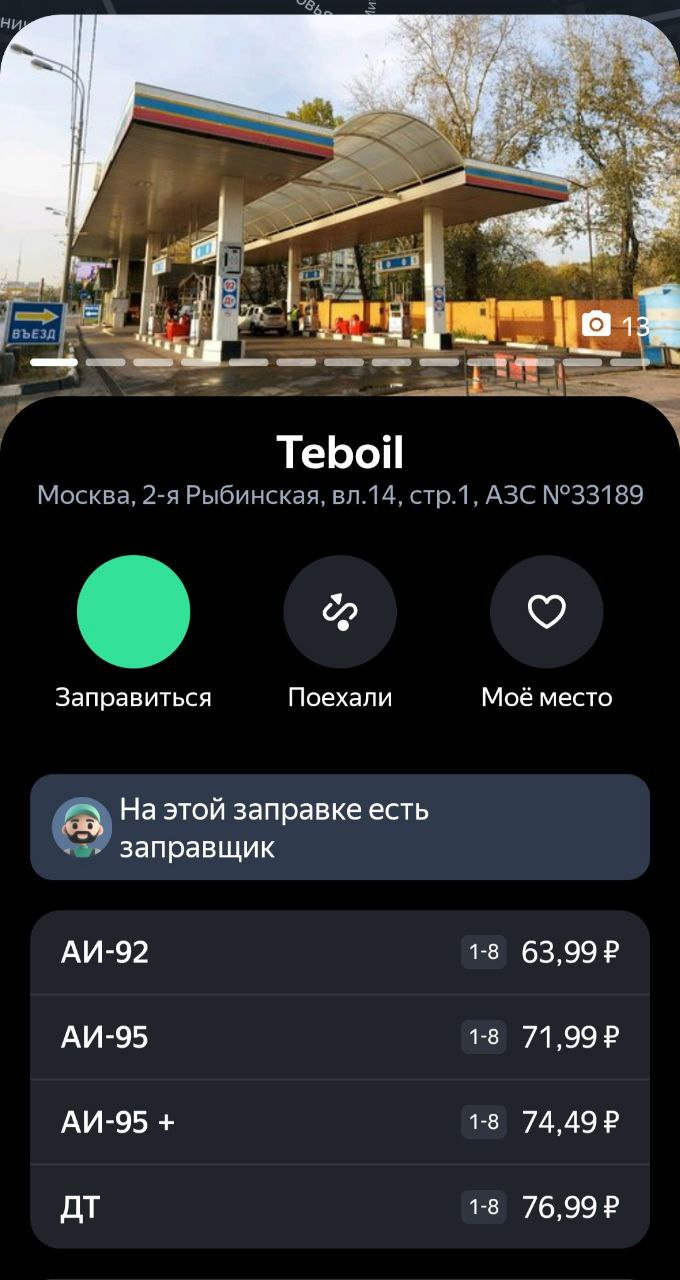Viewport: 680px width, 1280px height.
Task: Select the АИ-92 fuel row
Action: 340,952
